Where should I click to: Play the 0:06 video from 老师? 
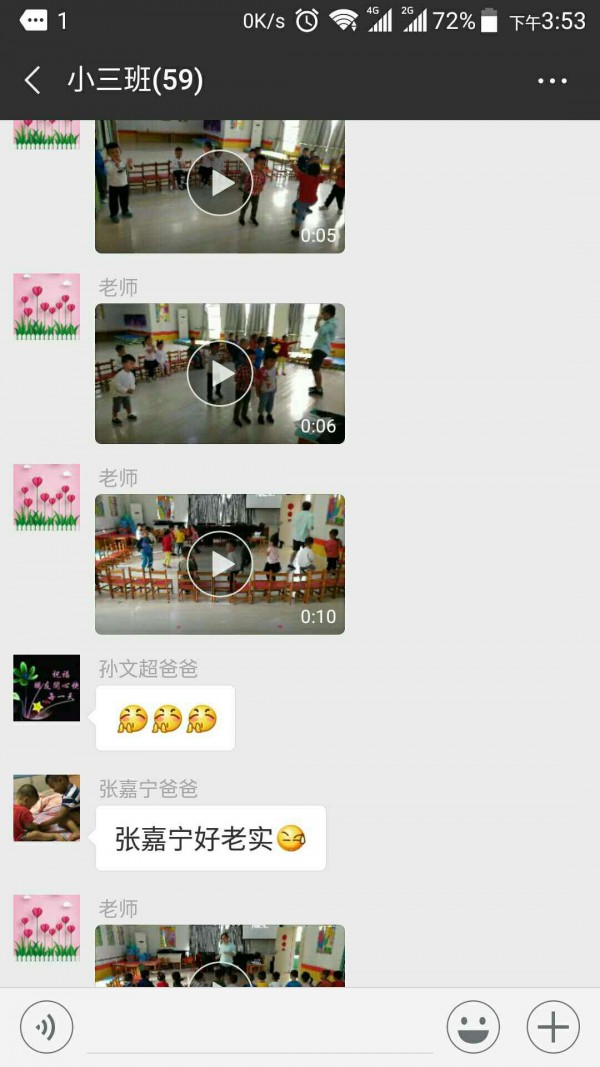point(220,373)
